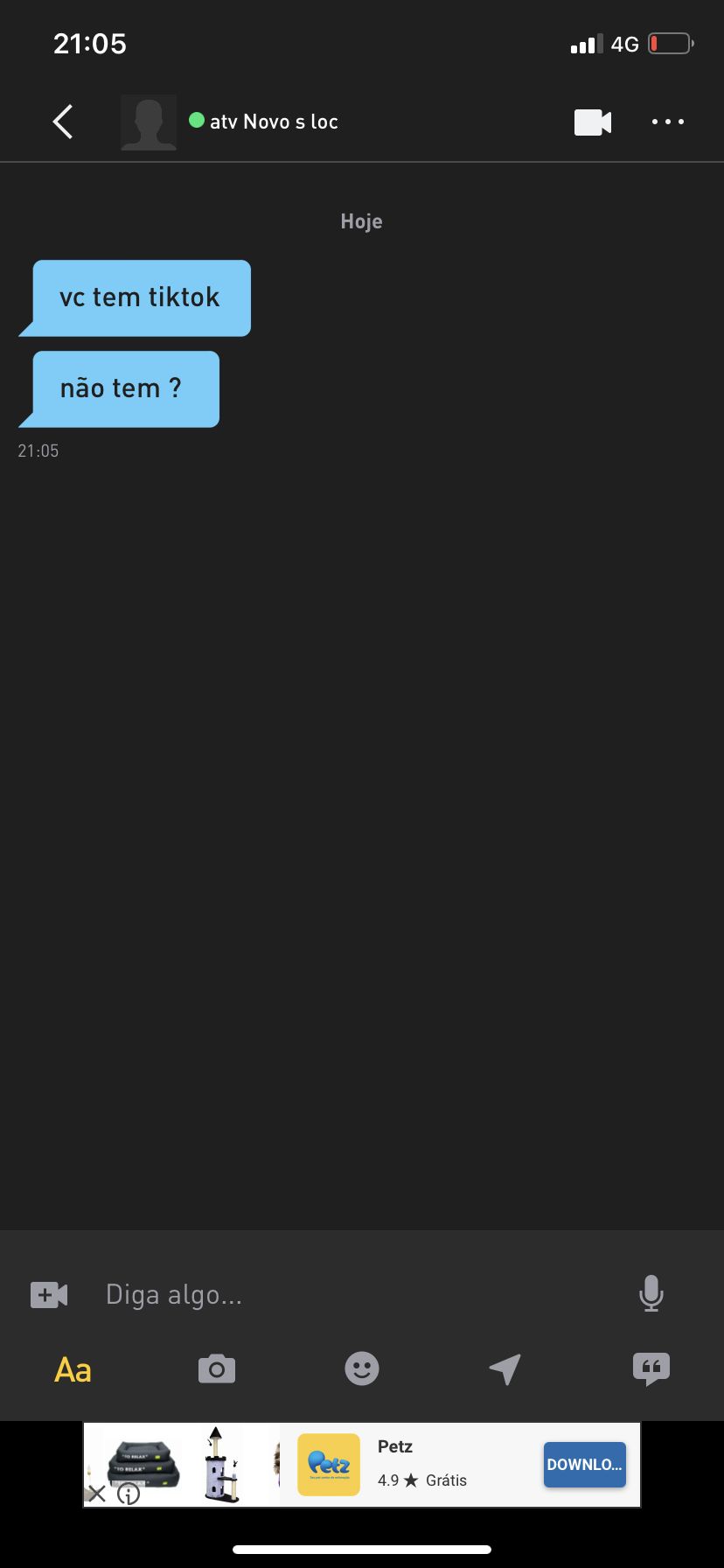This screenshot has height=1568, width=724.
Task: Open the emoji and sticker picker
Action: [362, 1368]
